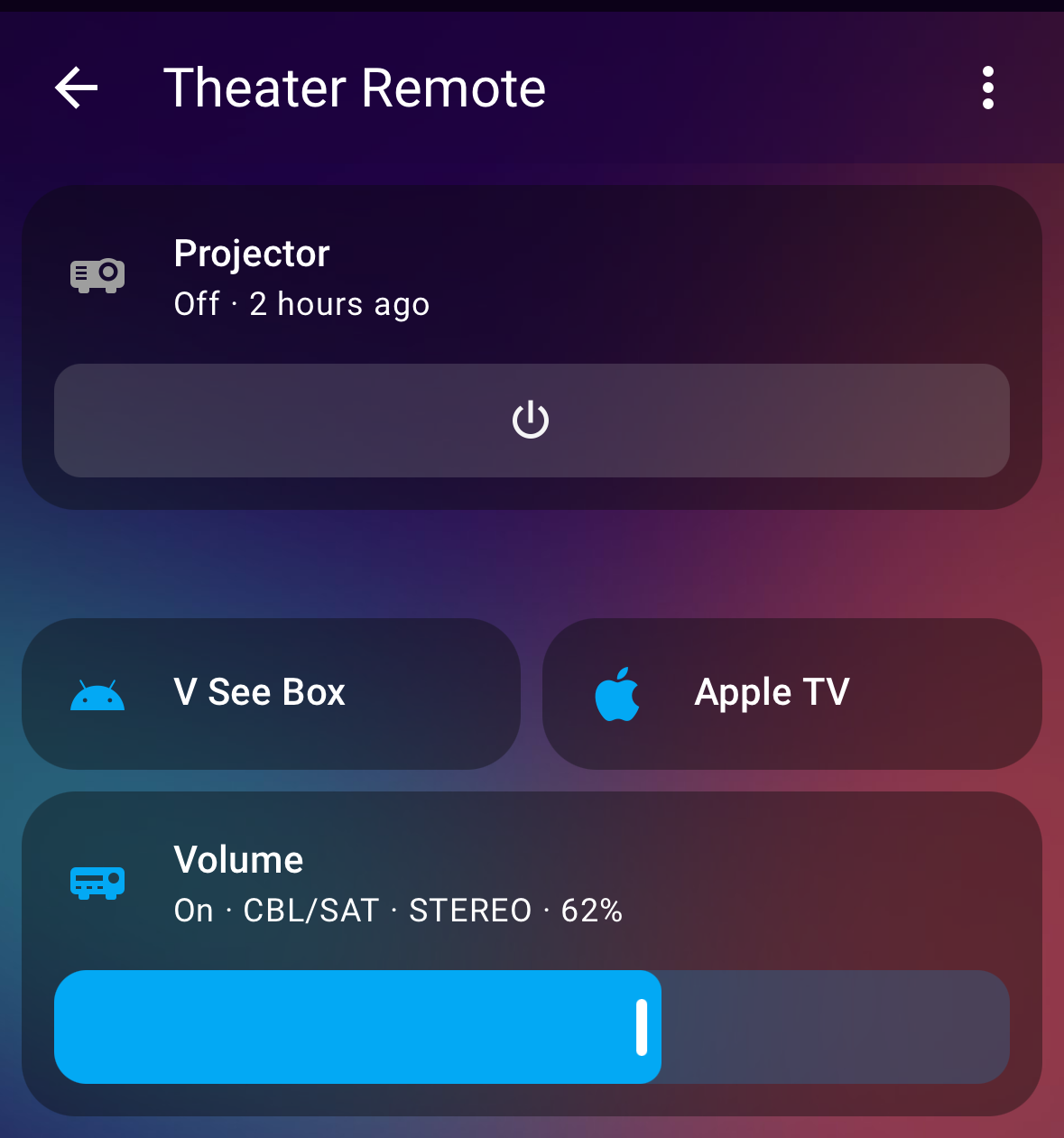Return to previous screen
The width and height of the screenshot is (1064, 1138).
point(76,88)
